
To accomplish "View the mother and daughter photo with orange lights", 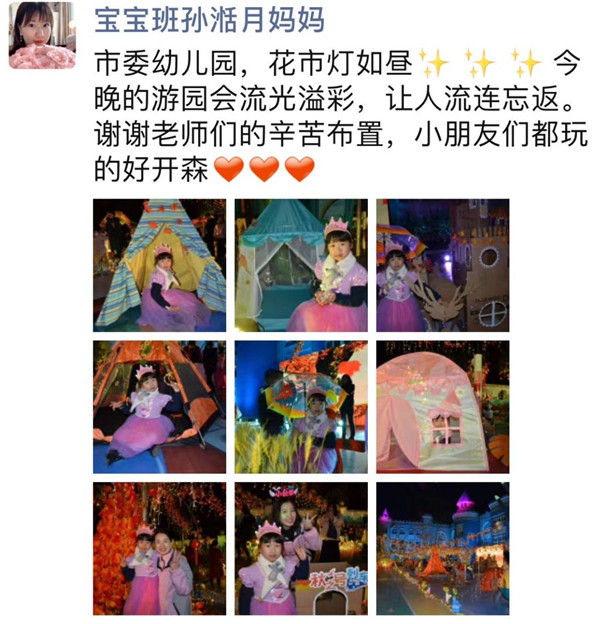I will tap(159, 548).
